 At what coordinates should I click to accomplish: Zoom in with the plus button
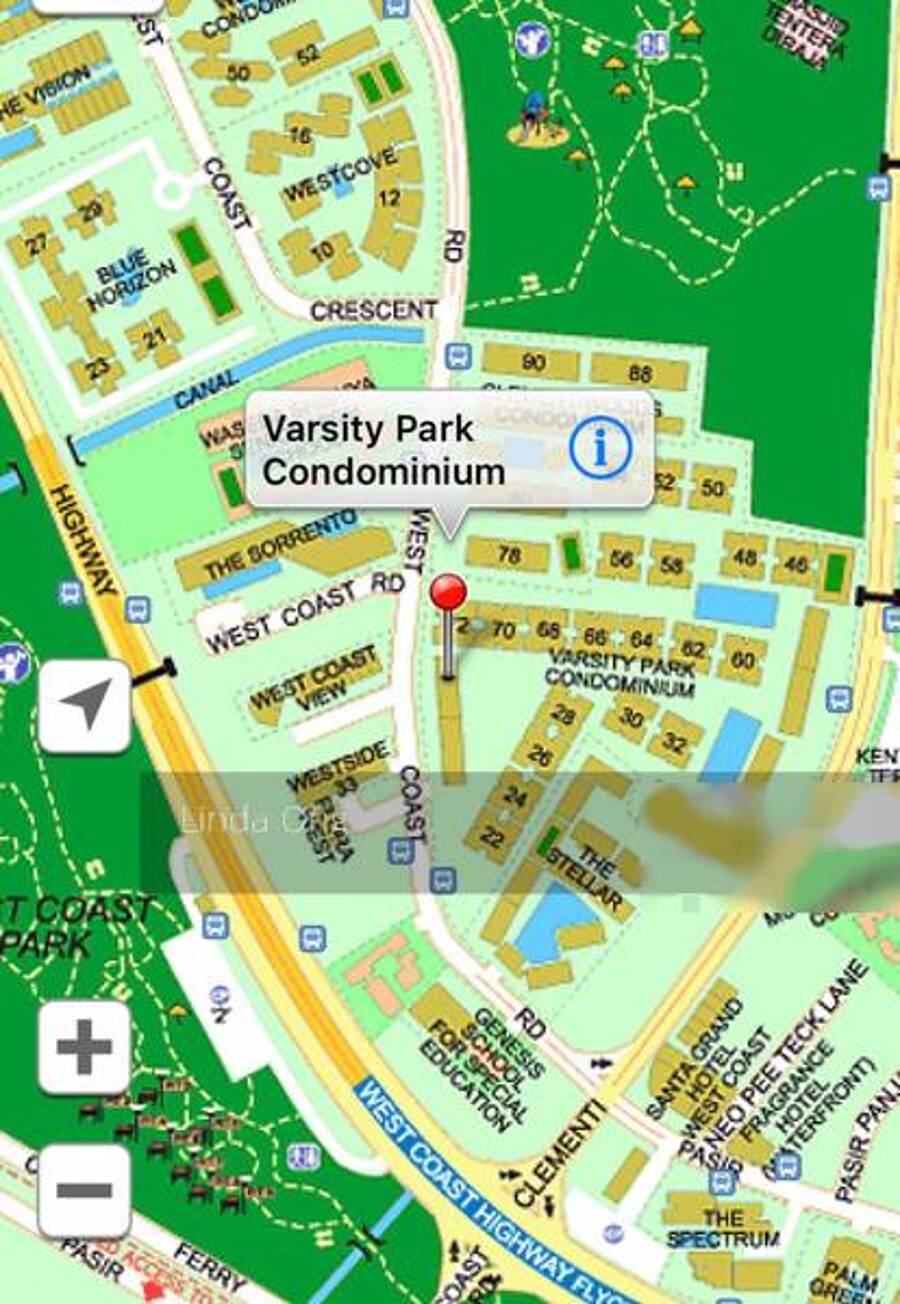tap(85, 1047)
